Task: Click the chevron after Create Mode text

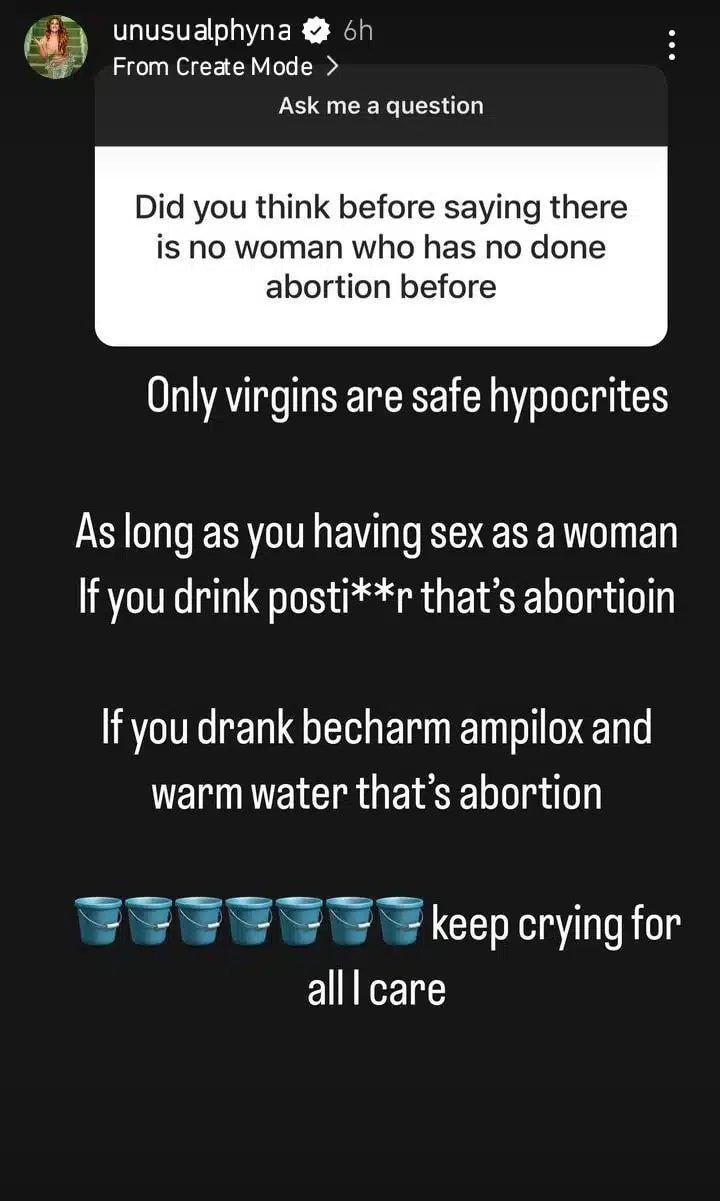Action: tap(332, 66)
